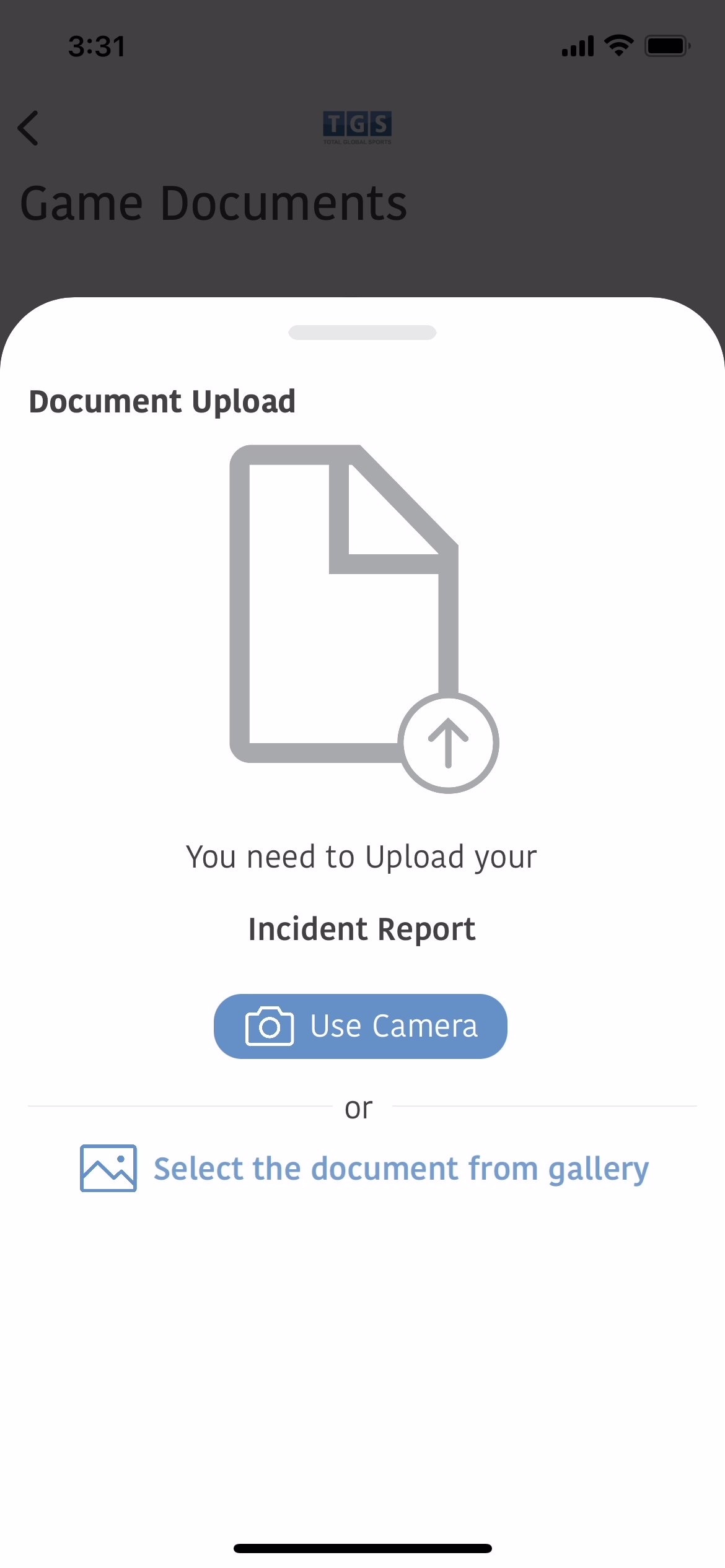Screen dimensions: 725x1568
Task: Tap the Use Camera button
Action: coord(360,1026)
